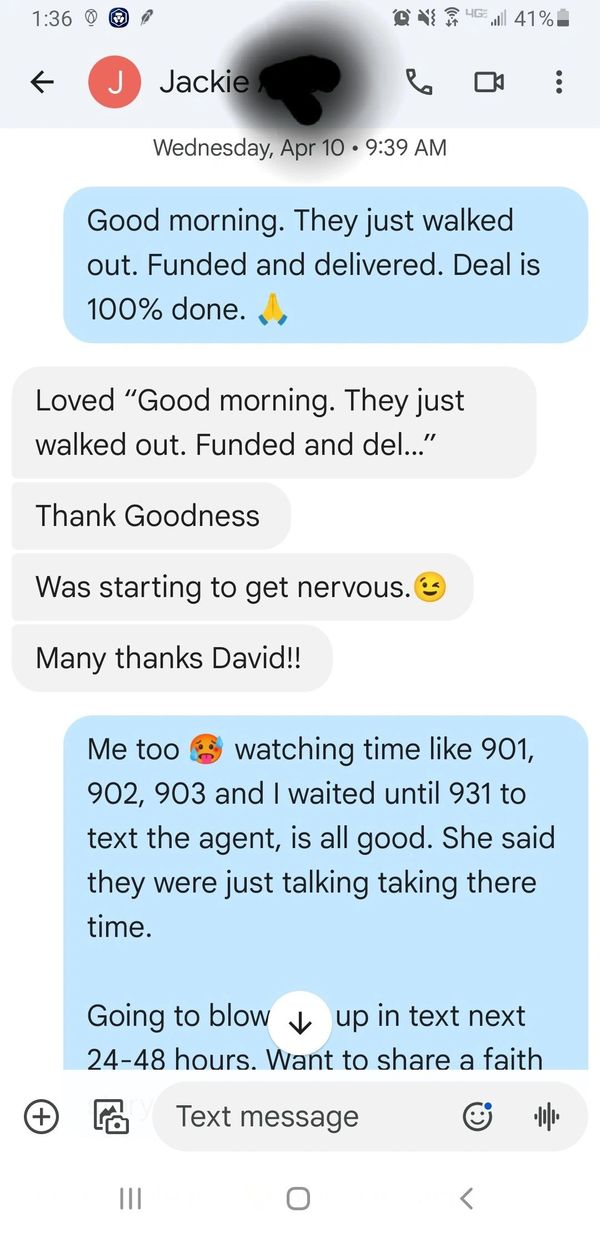Start a voice call with Jackie
The image size is (600, 1233).
[420, 83]
